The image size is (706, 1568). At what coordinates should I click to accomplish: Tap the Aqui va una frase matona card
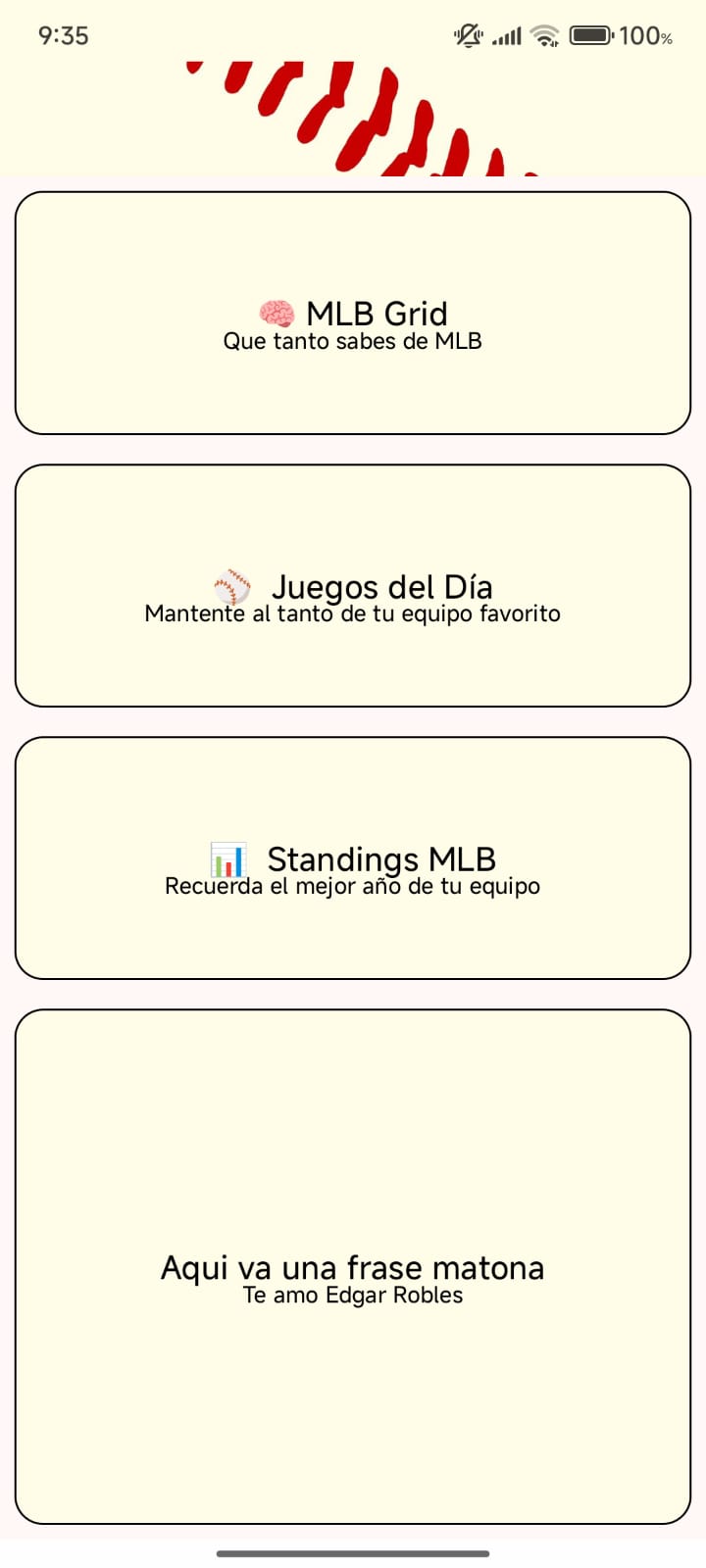pyautogui.click(x=353, y=1266)
